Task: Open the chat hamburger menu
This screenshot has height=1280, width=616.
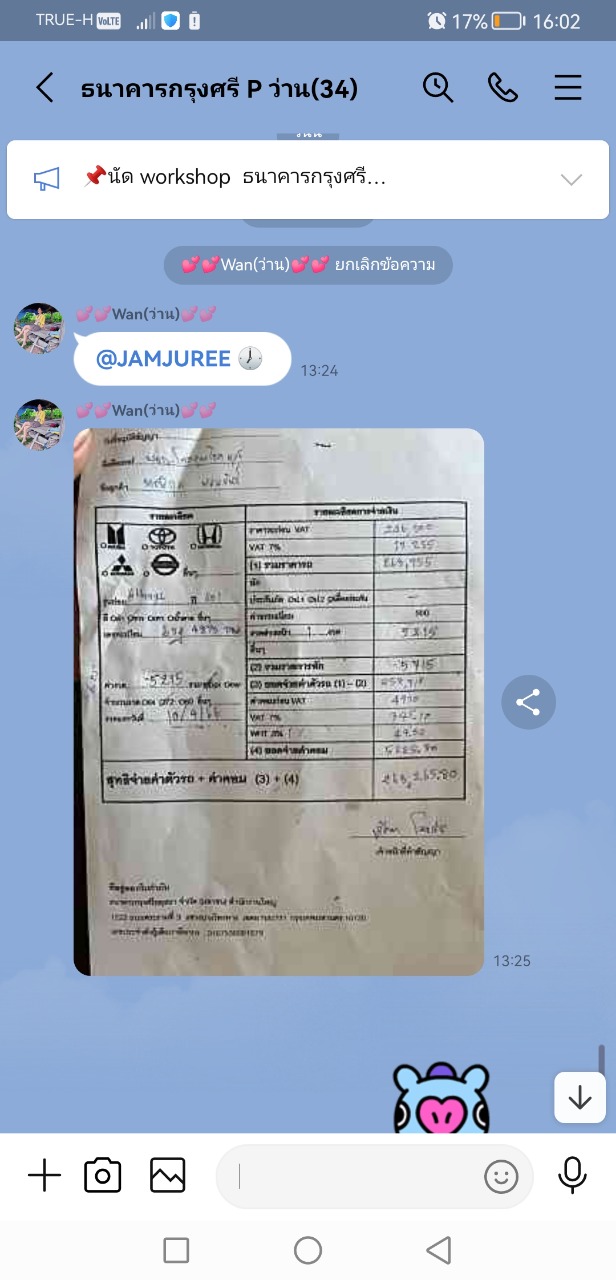Action: (x=568, y=88)
